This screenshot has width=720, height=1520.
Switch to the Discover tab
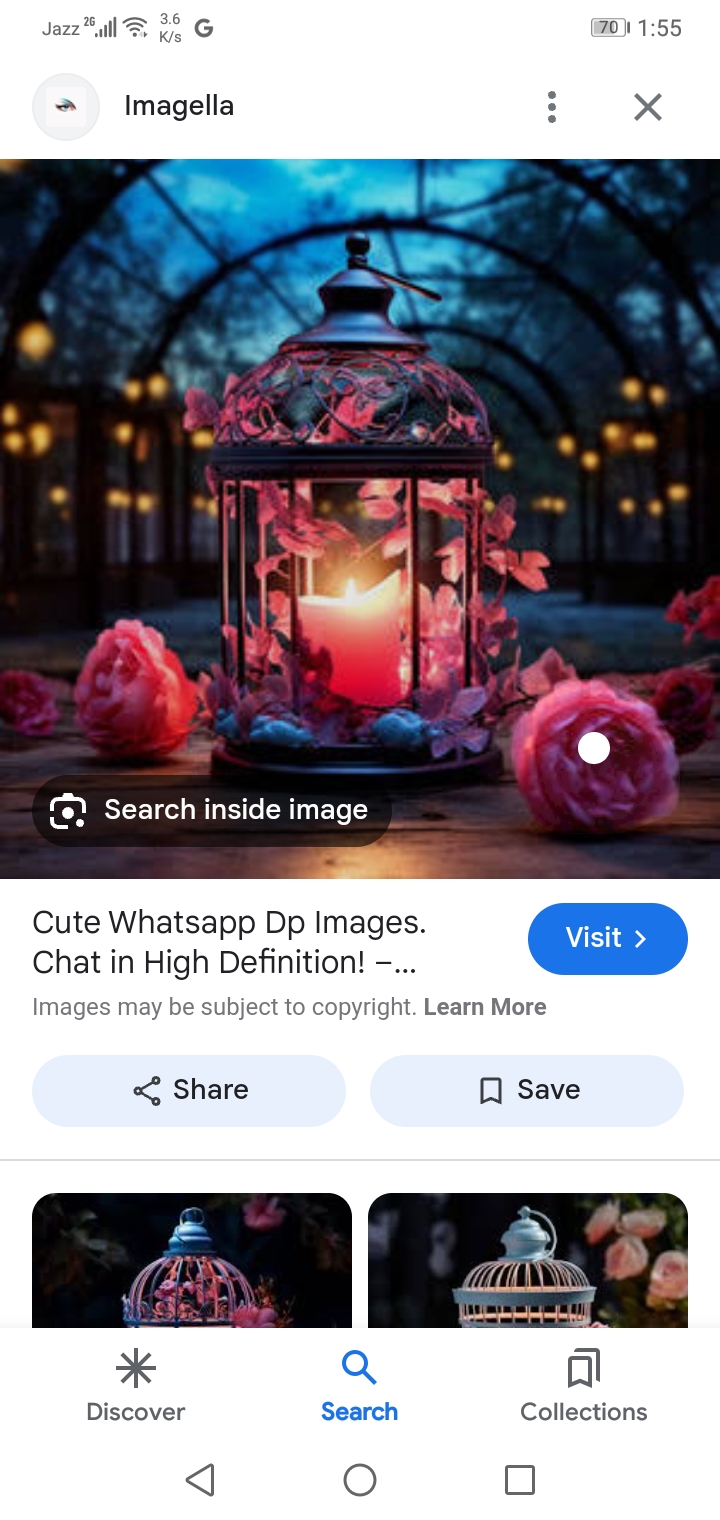tap(136, 1386)
